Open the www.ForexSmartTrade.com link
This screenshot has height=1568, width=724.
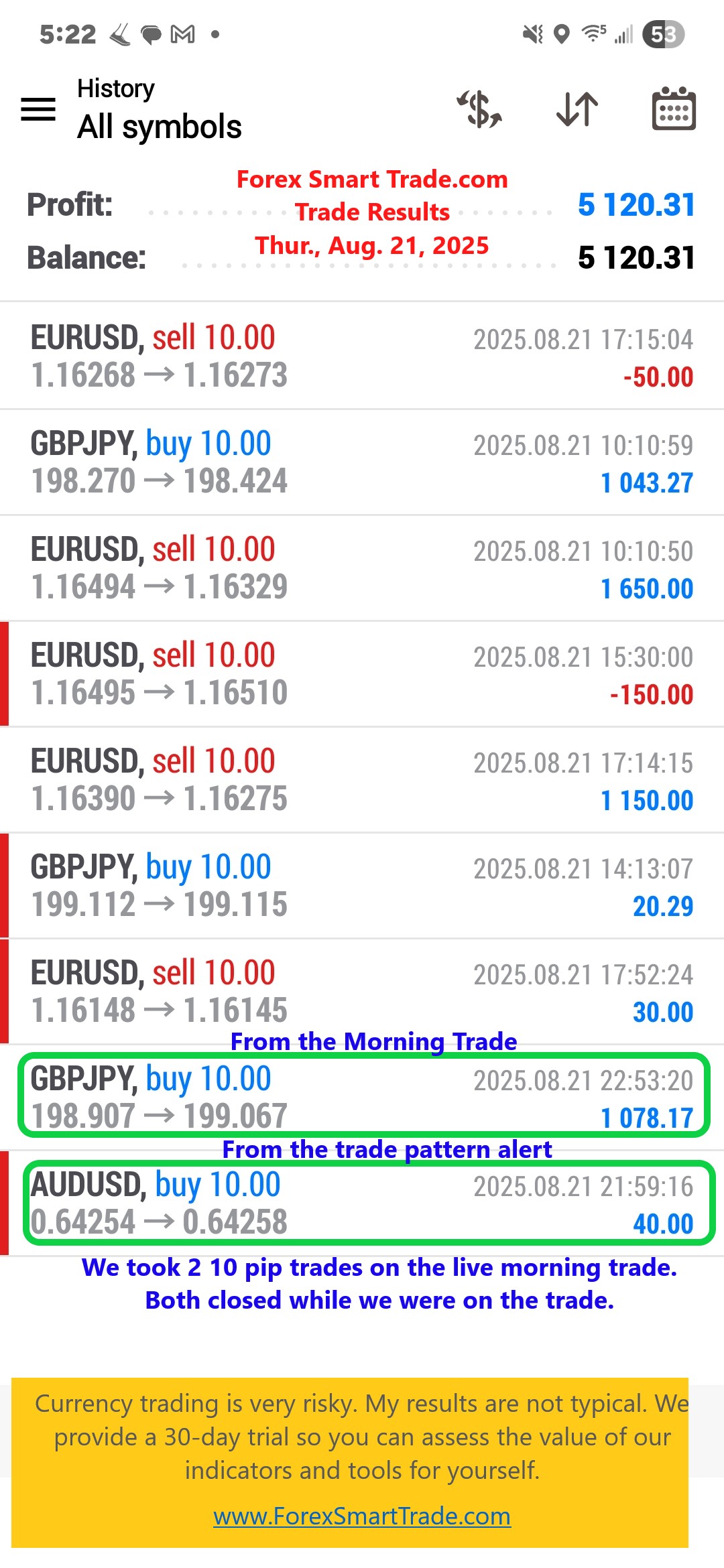[362, 1516]
